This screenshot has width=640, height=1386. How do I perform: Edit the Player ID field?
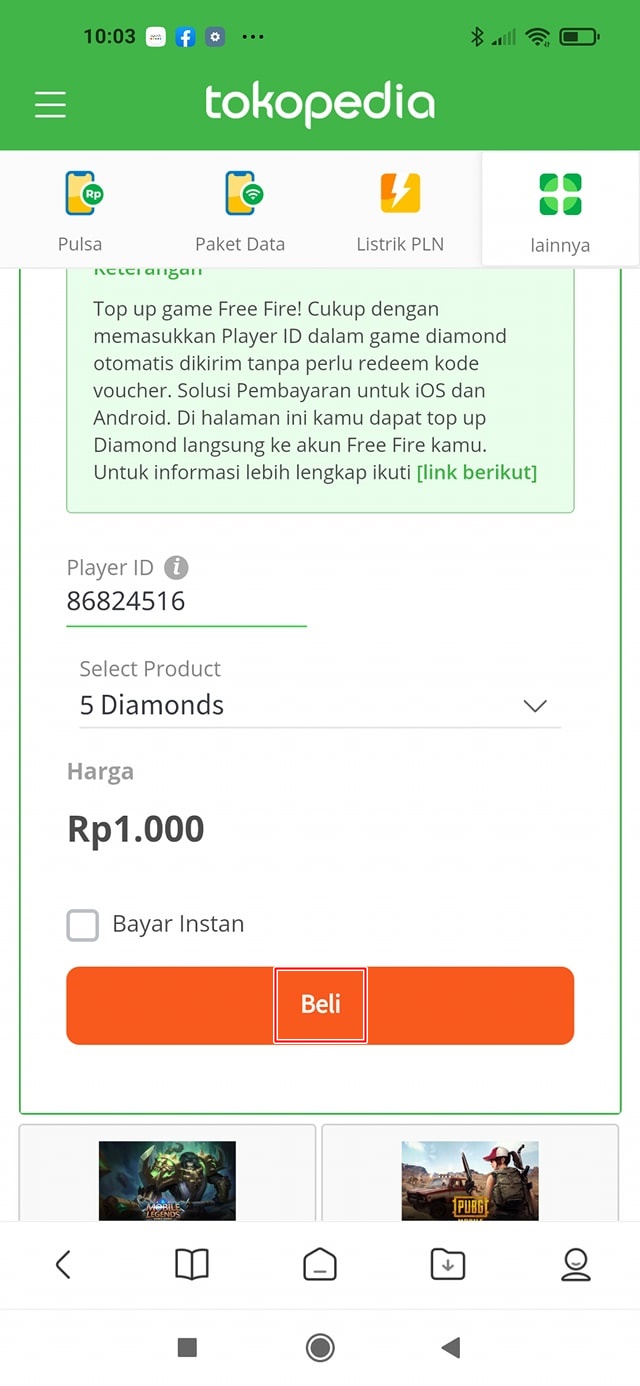(x=186, y=601)
